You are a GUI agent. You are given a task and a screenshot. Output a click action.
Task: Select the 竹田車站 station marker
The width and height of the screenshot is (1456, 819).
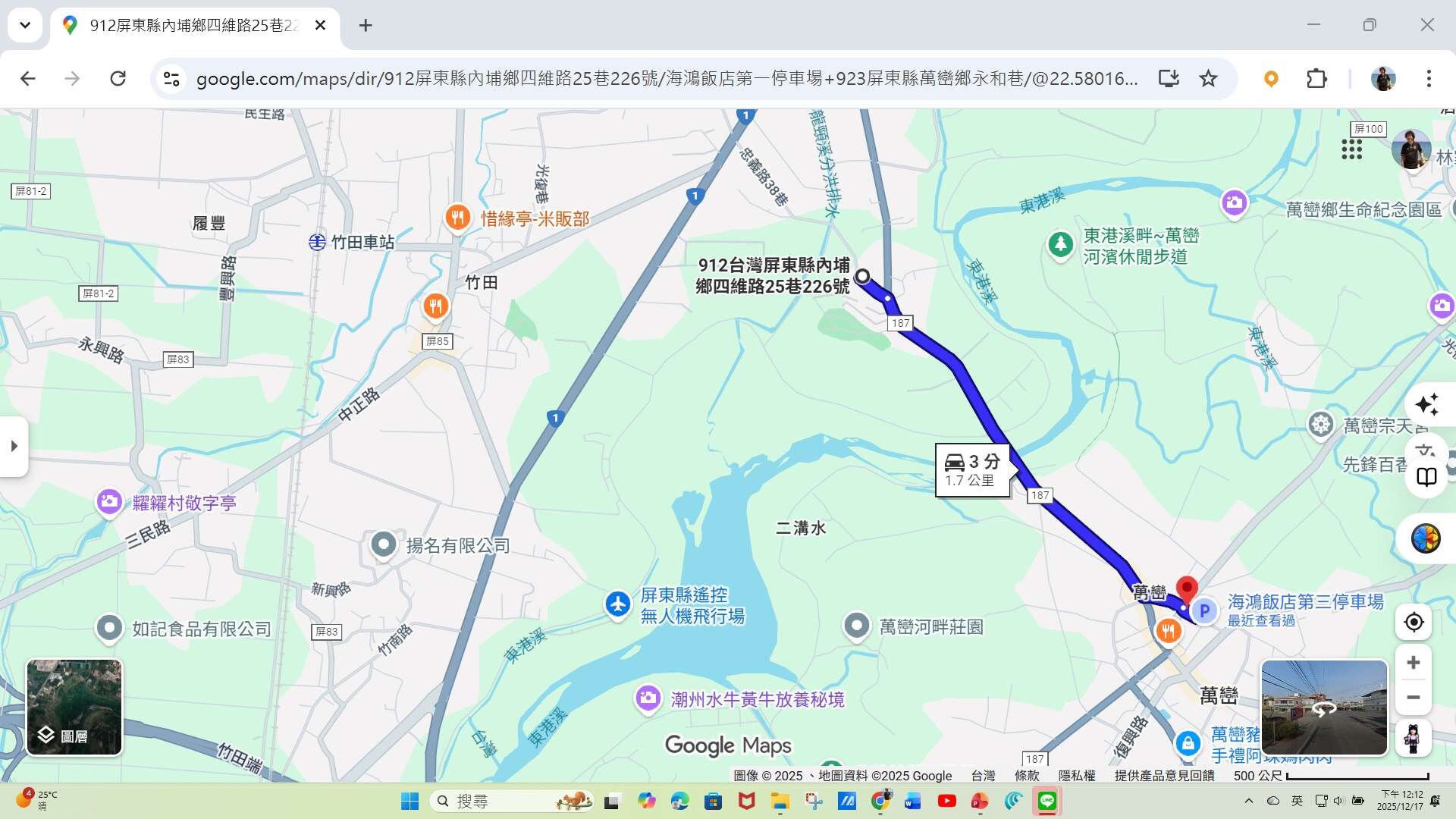click(x=317, y=242)
